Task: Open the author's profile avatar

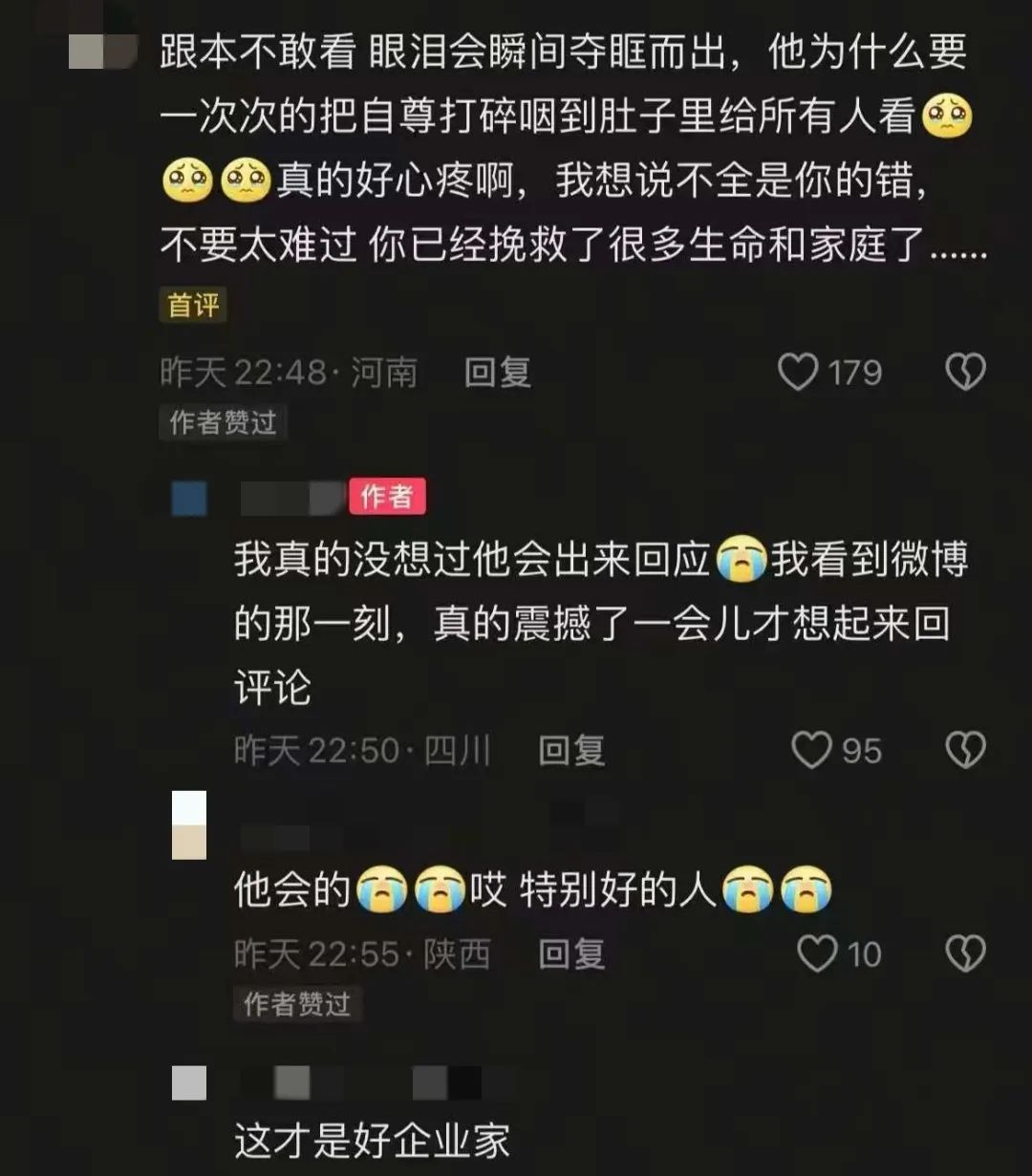Action: pyautogui.click(x=189, y=498)
